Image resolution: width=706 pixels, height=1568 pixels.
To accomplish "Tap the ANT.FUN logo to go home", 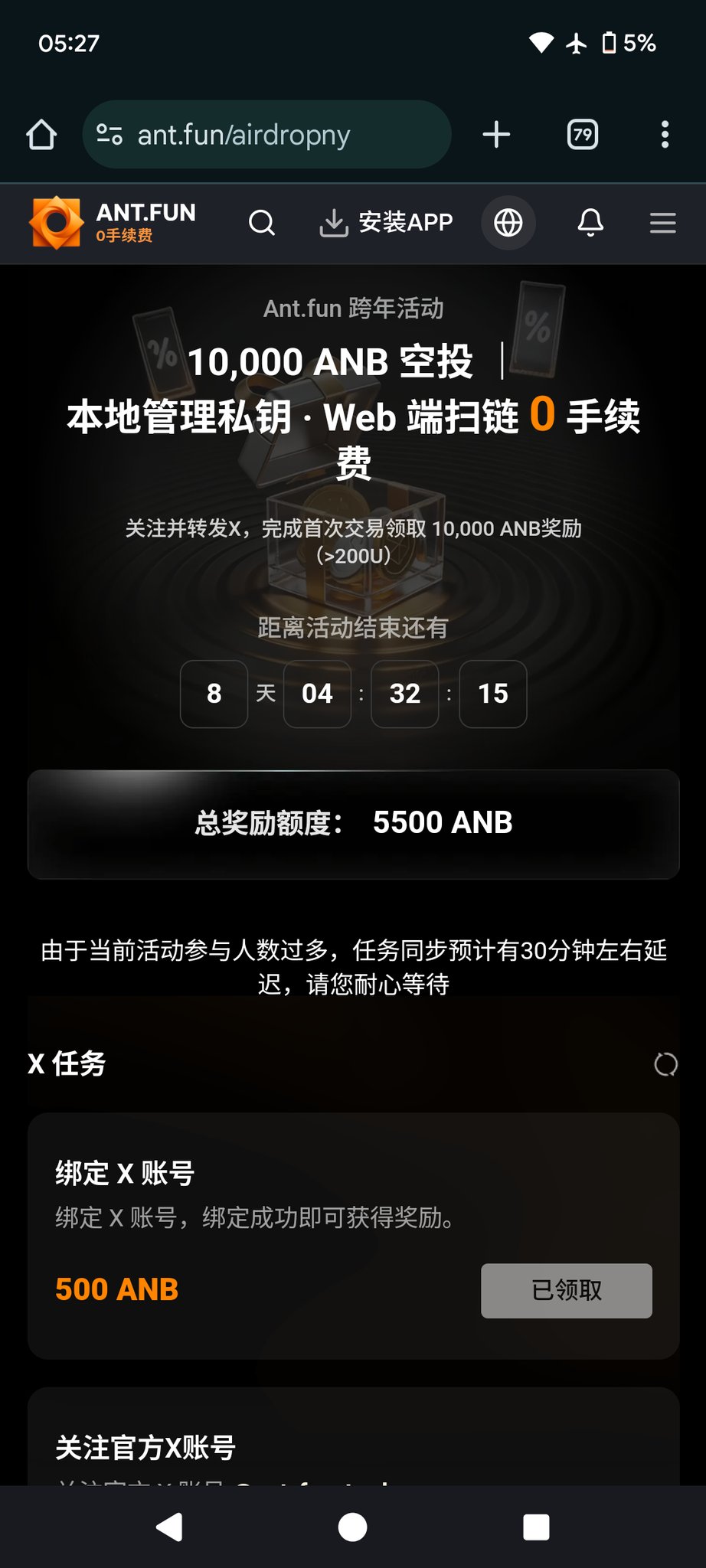I will (113, 223).
